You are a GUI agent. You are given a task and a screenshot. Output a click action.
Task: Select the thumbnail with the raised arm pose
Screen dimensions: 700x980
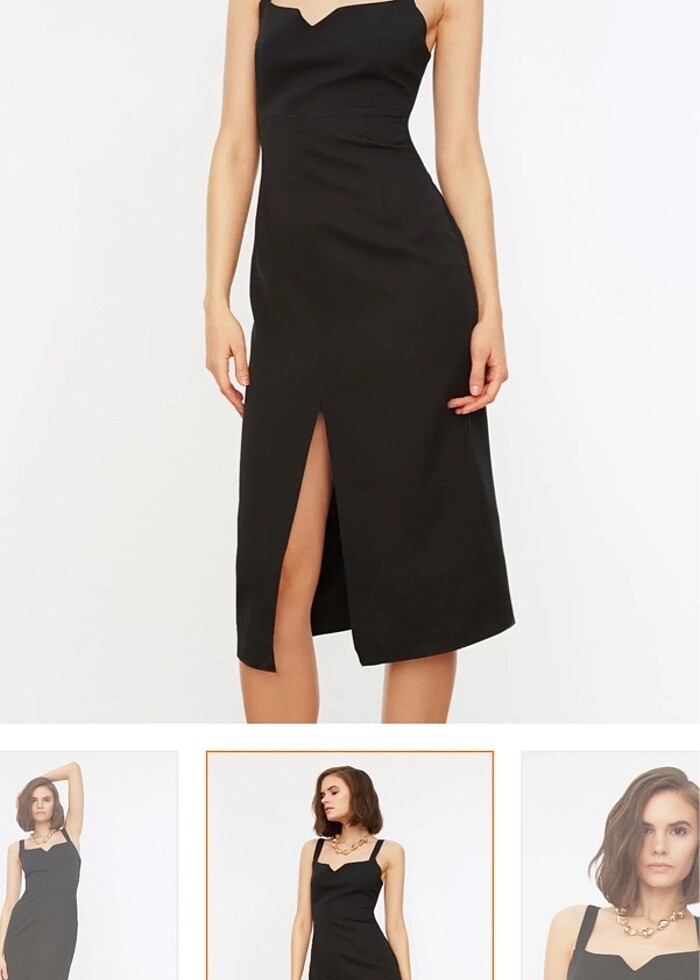tap(88, 866)
